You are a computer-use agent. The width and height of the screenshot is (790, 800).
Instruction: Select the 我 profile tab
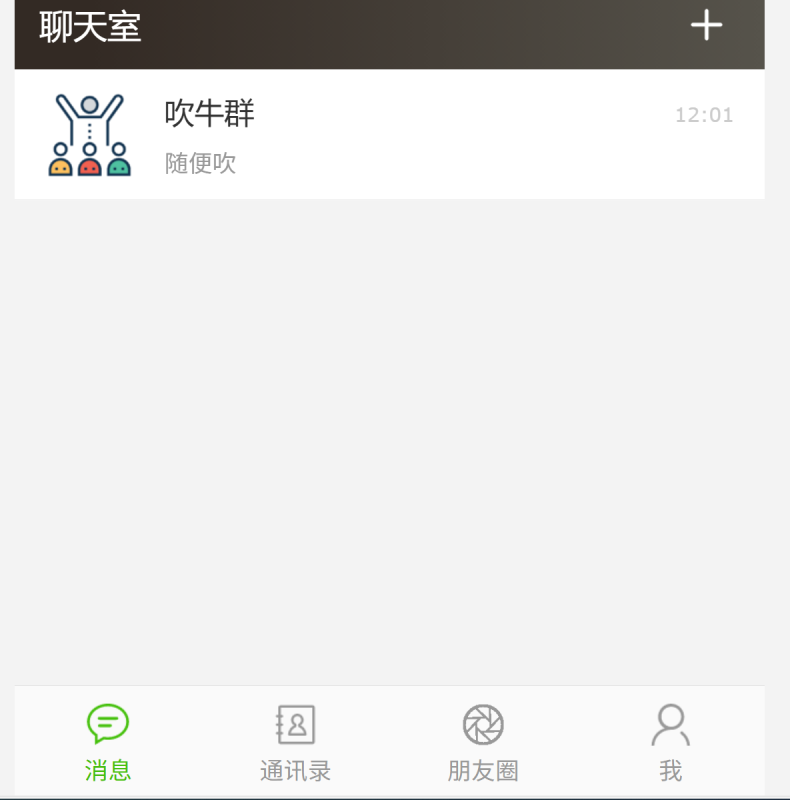coord(670,742)
